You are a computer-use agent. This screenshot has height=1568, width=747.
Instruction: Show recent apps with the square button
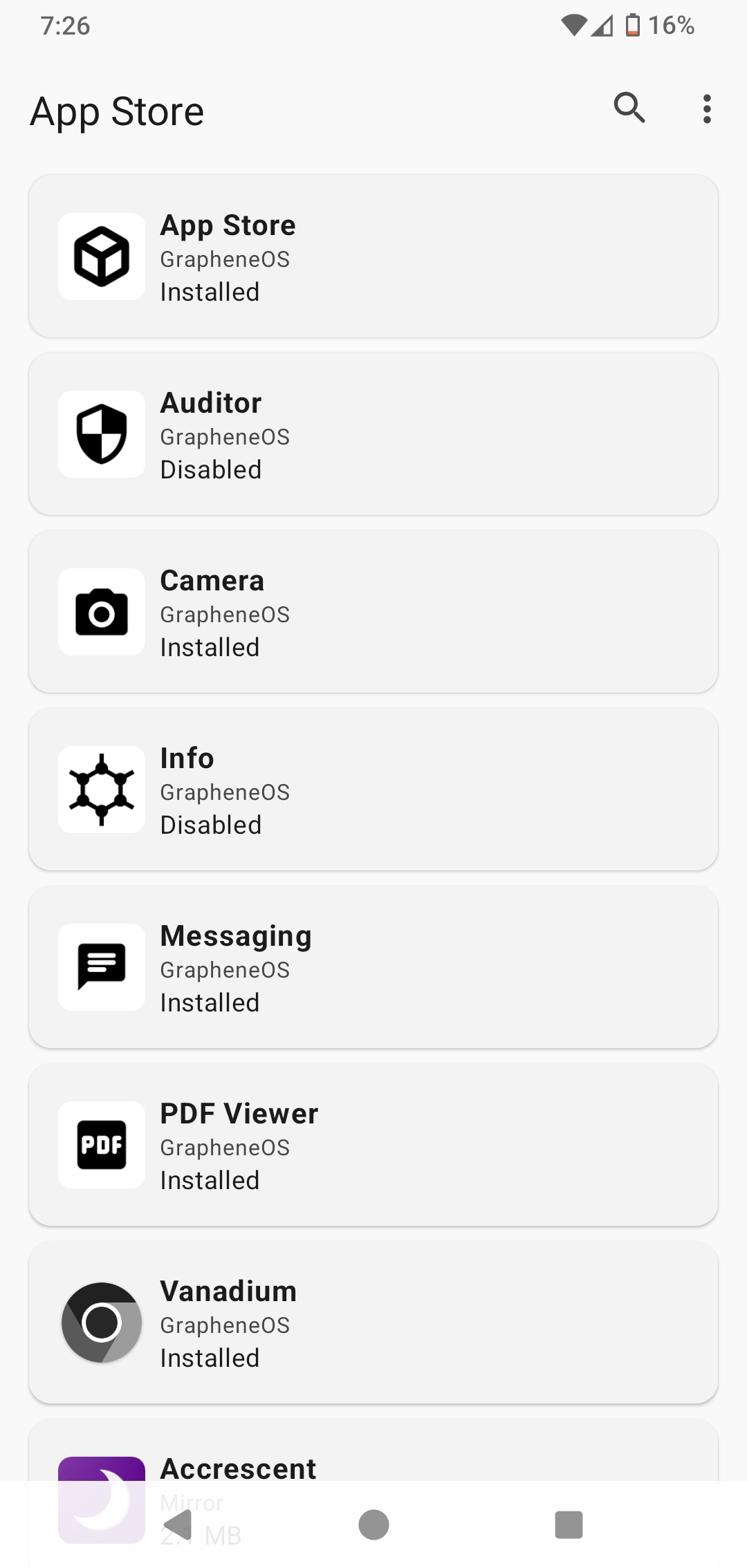click(x=569, y=1524)
